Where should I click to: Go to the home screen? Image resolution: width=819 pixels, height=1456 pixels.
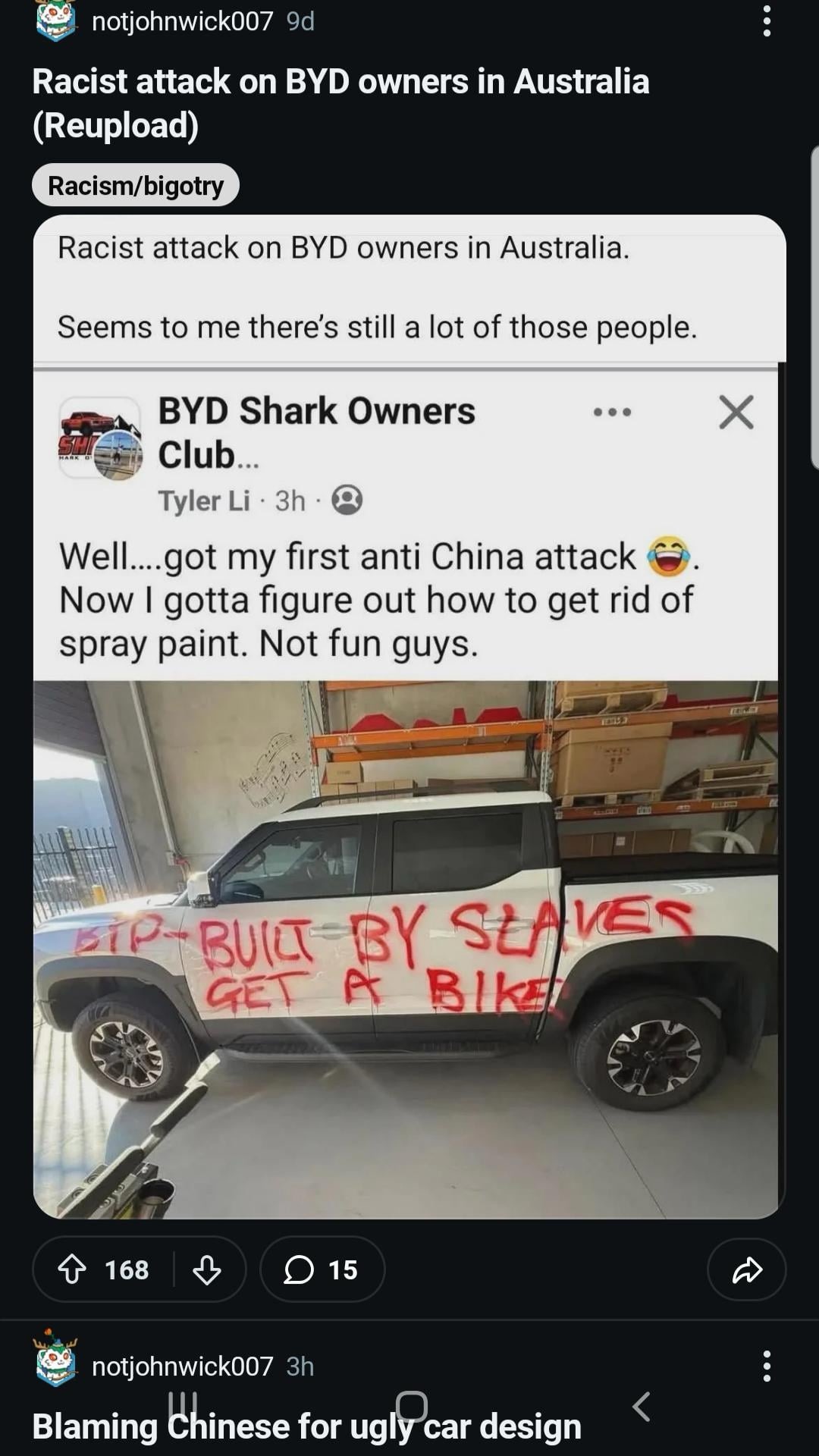point(412,1407)
